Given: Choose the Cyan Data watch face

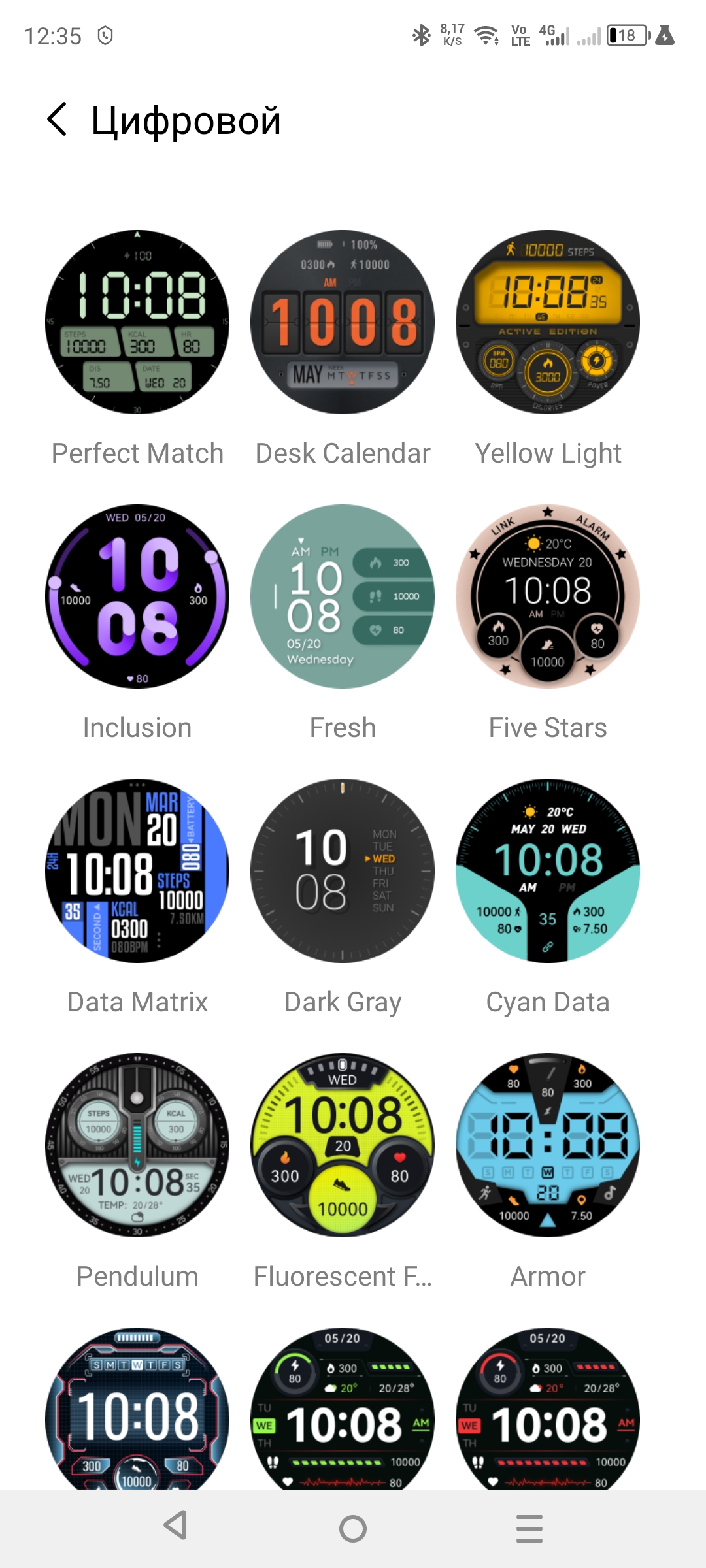Looking at the screenshot, I should click(548, 871).
